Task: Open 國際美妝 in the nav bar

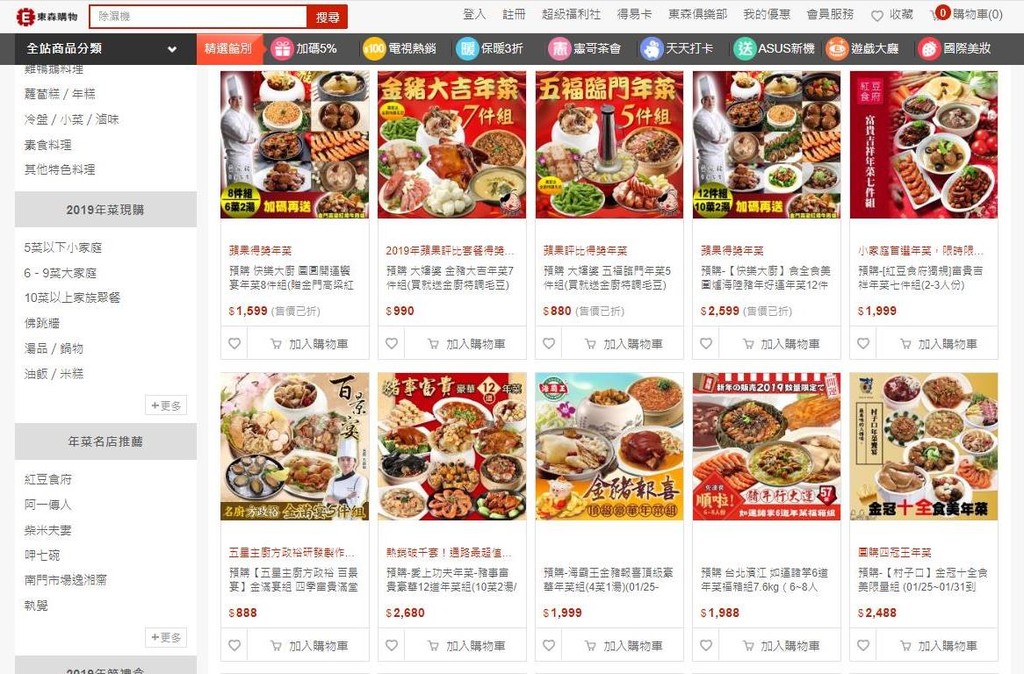Action: coord(954,48)
